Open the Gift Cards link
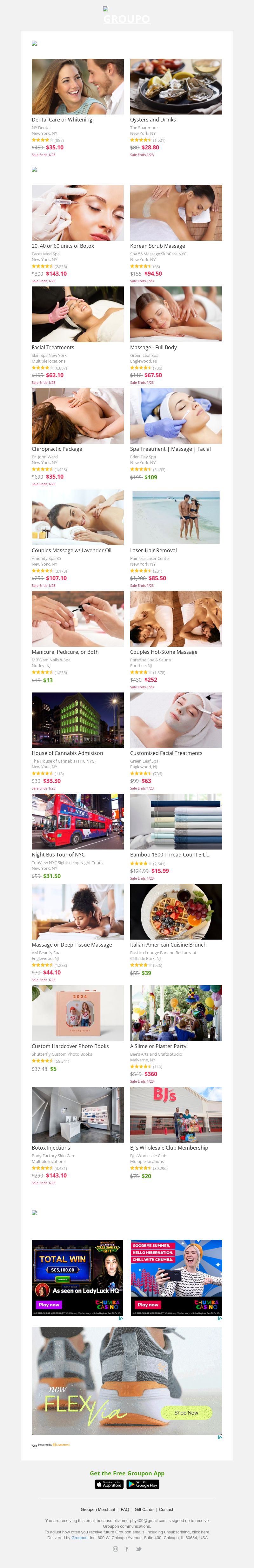This screenshot has height=1568, width=254. point(144,1510)
